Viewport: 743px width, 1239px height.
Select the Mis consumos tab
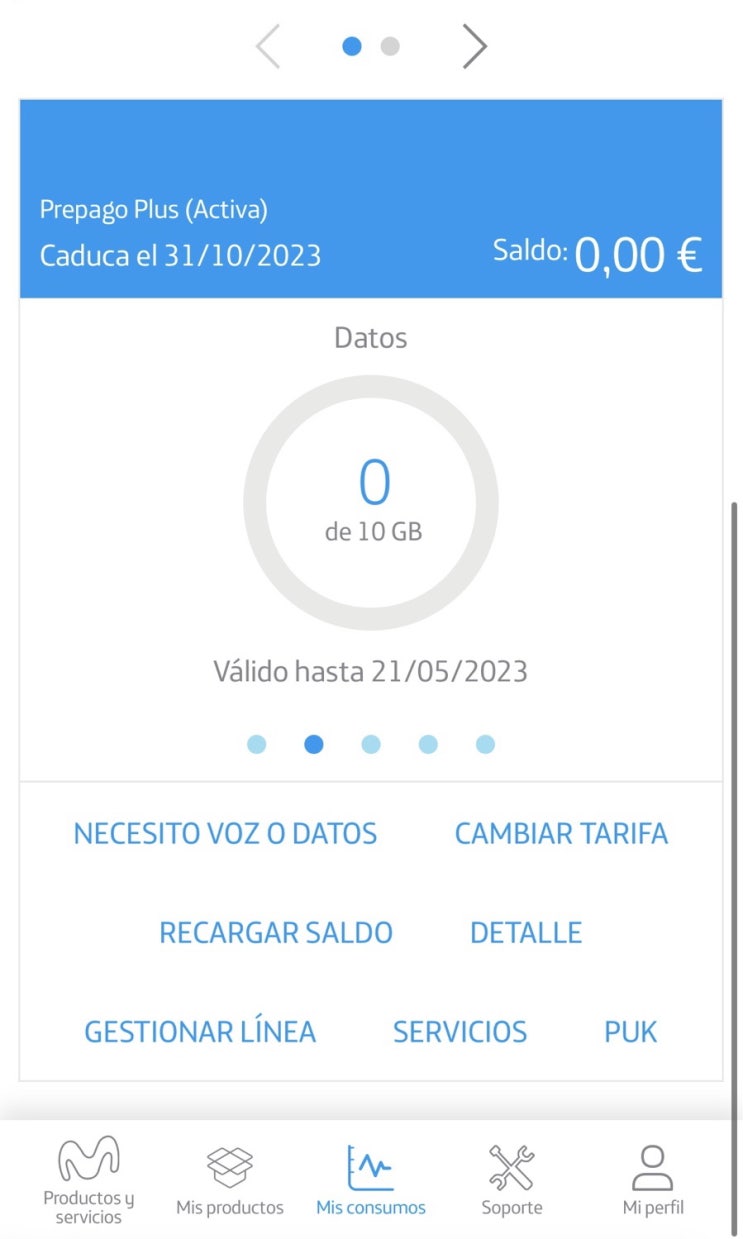pos(371,1180)
